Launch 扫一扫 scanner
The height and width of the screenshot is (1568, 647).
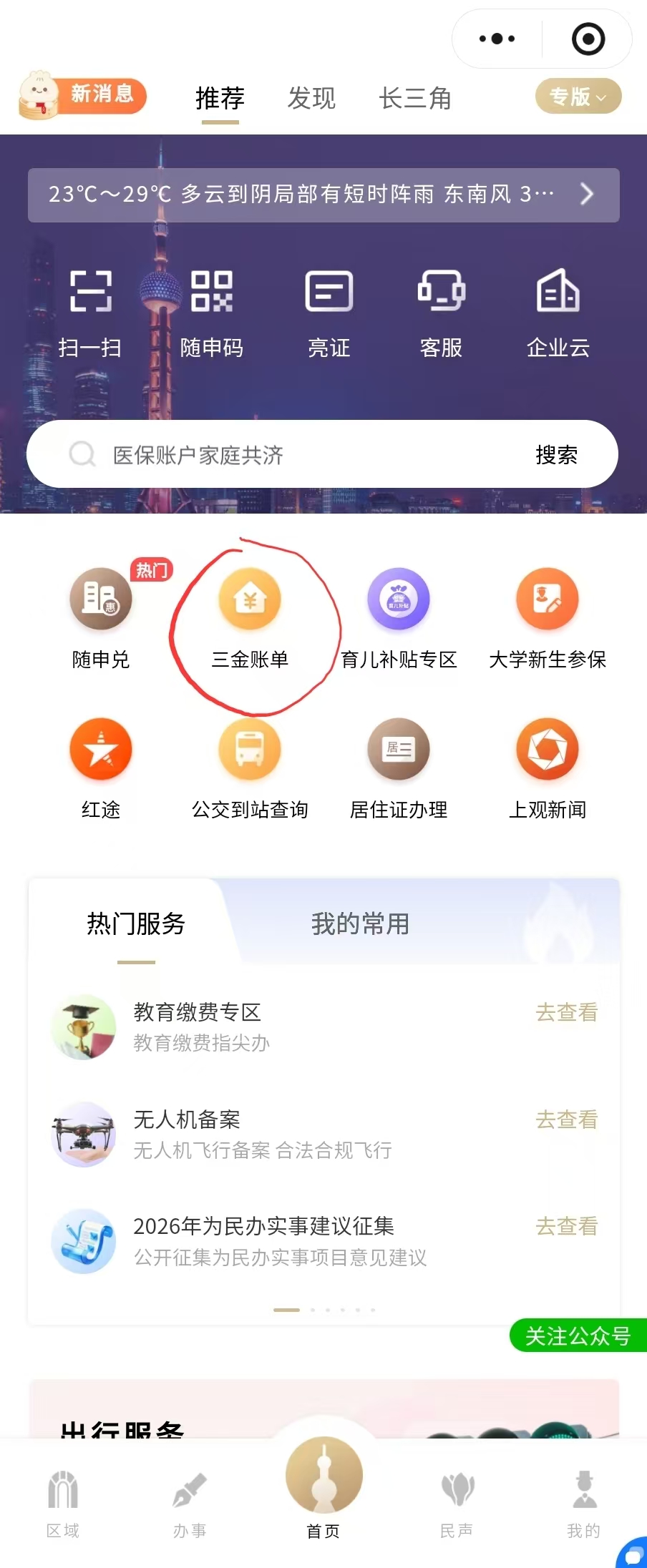90,313
